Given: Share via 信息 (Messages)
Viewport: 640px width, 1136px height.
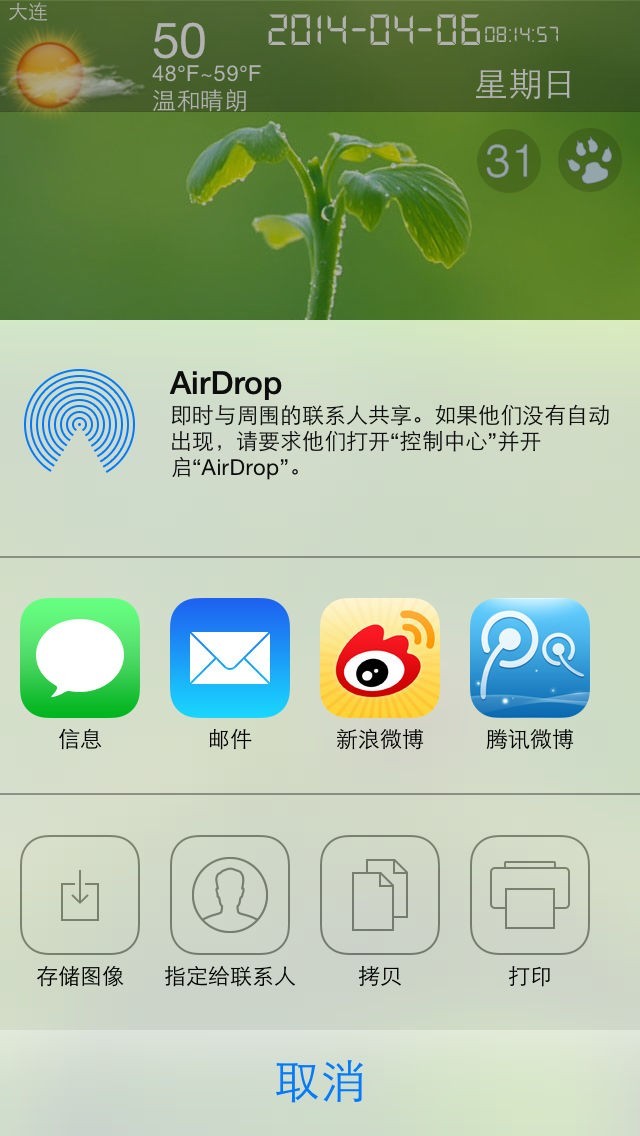Looking at the screenshot, I should click(80, 658).
